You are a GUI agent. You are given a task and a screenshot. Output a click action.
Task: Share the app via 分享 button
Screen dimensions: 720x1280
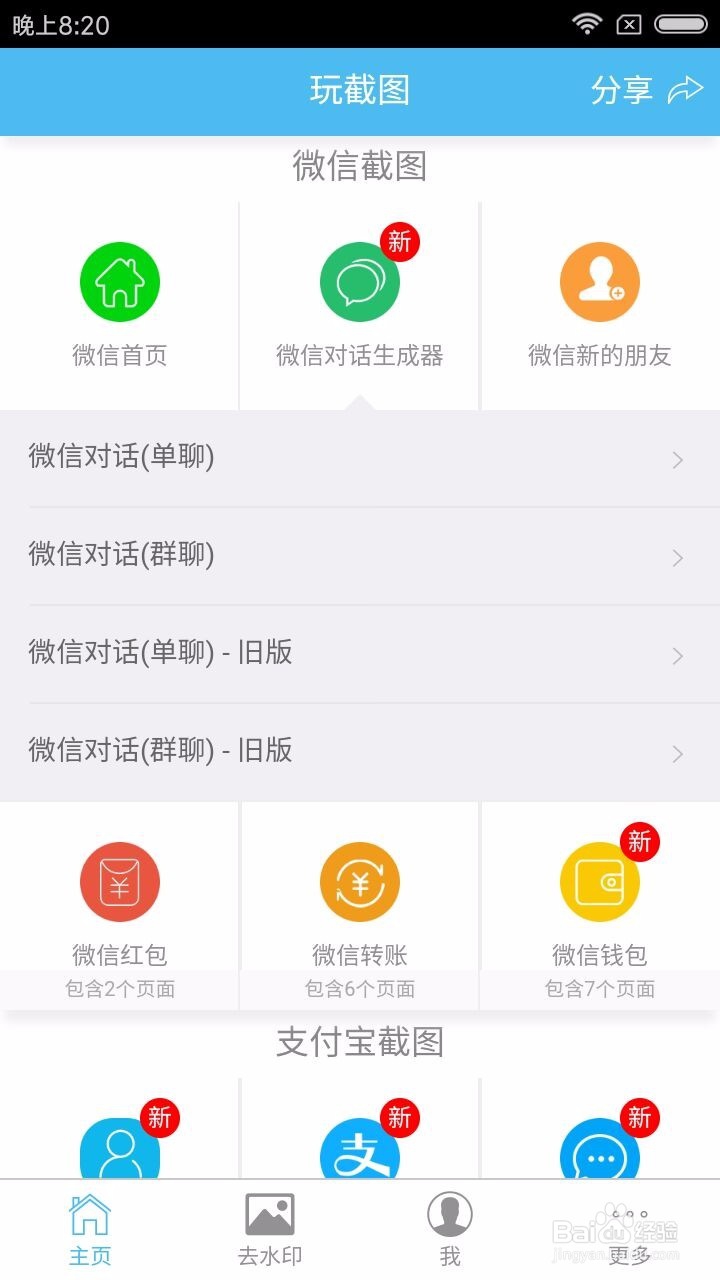(x=647, y=90)
